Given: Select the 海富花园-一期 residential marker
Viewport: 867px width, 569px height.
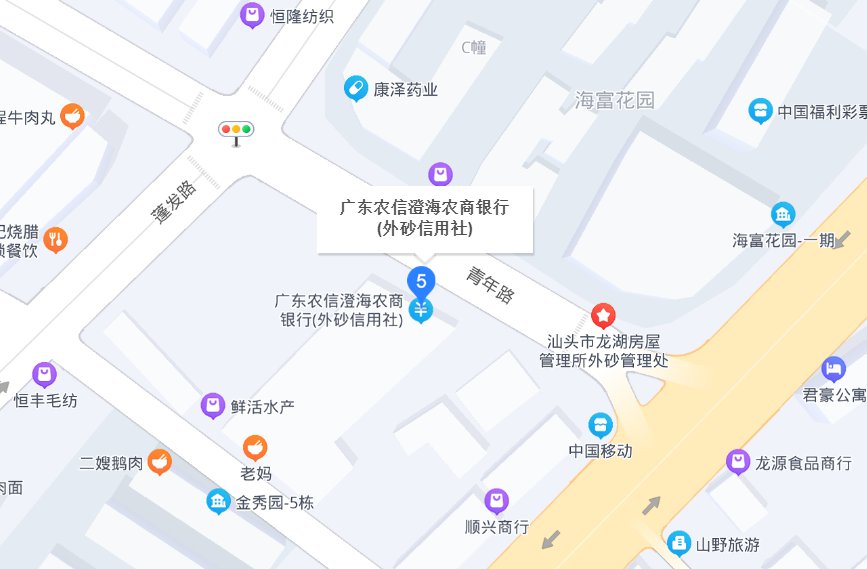Looking at the screenshot, I should tap(783, 214).
